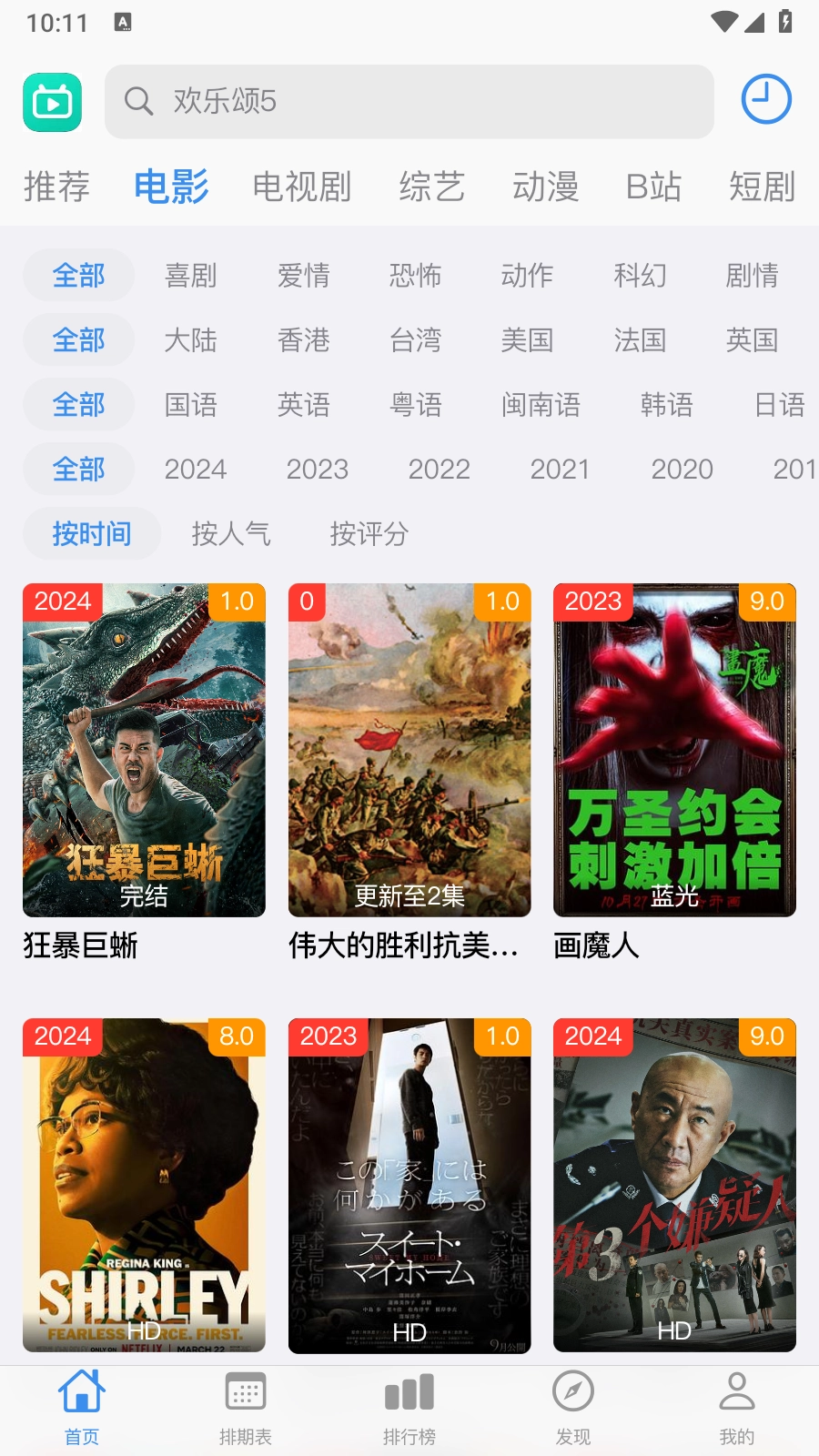The image size is (819, 1456).
Task: Open the watch history clock icon
Action: tap(766, 99)
